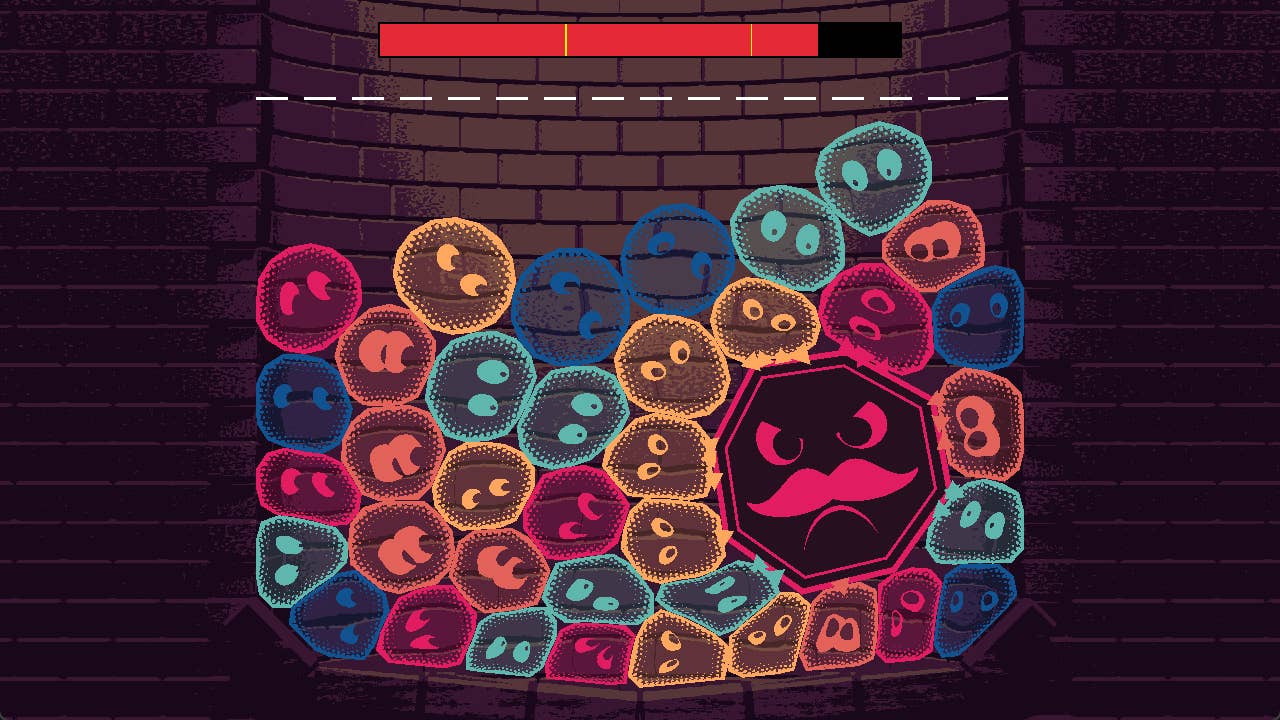Tap the mustached octagon boss blob
This screenshot has width=1280, height=720.
832,470
